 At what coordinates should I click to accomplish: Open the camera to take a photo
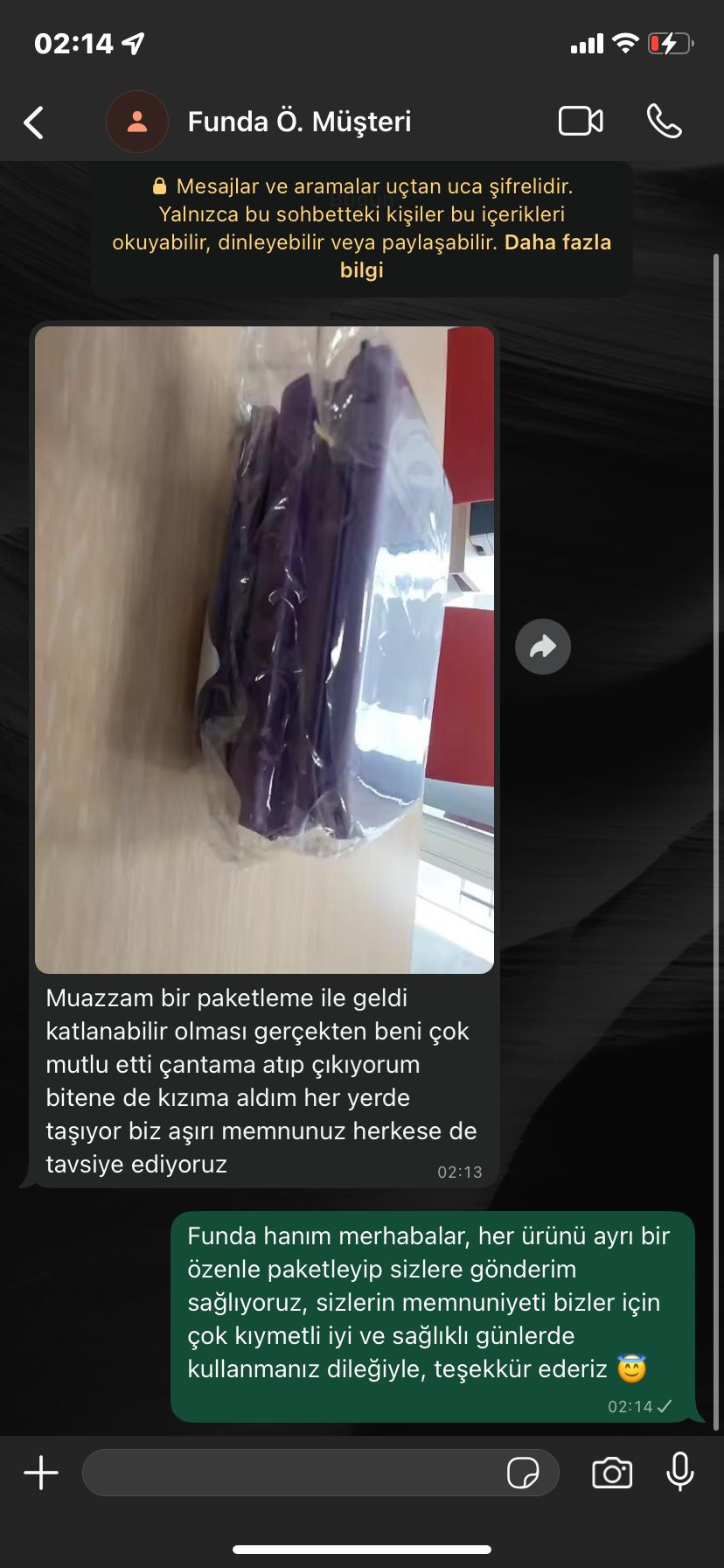[x=612, y=1473]
